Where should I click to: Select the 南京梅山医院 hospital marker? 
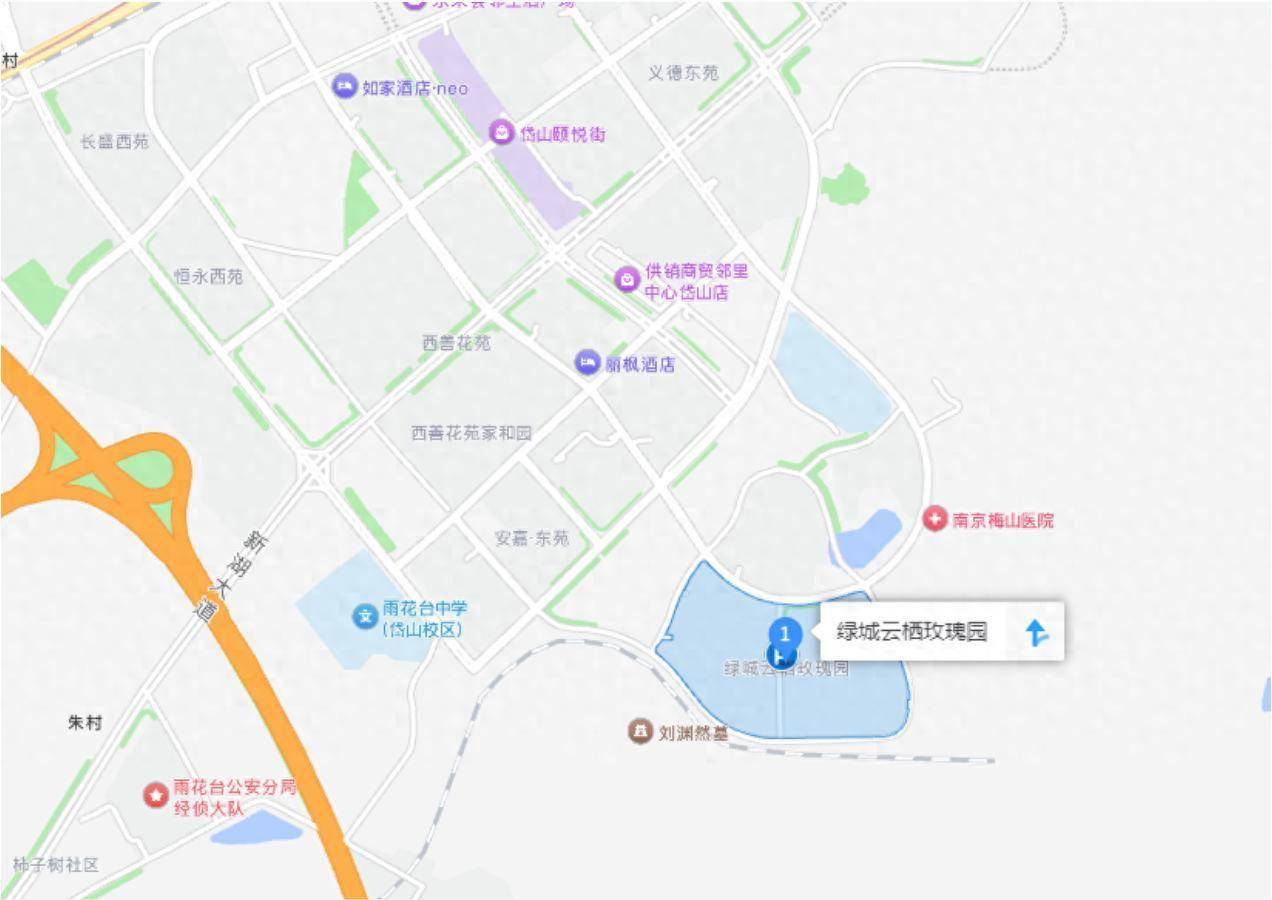934,520
